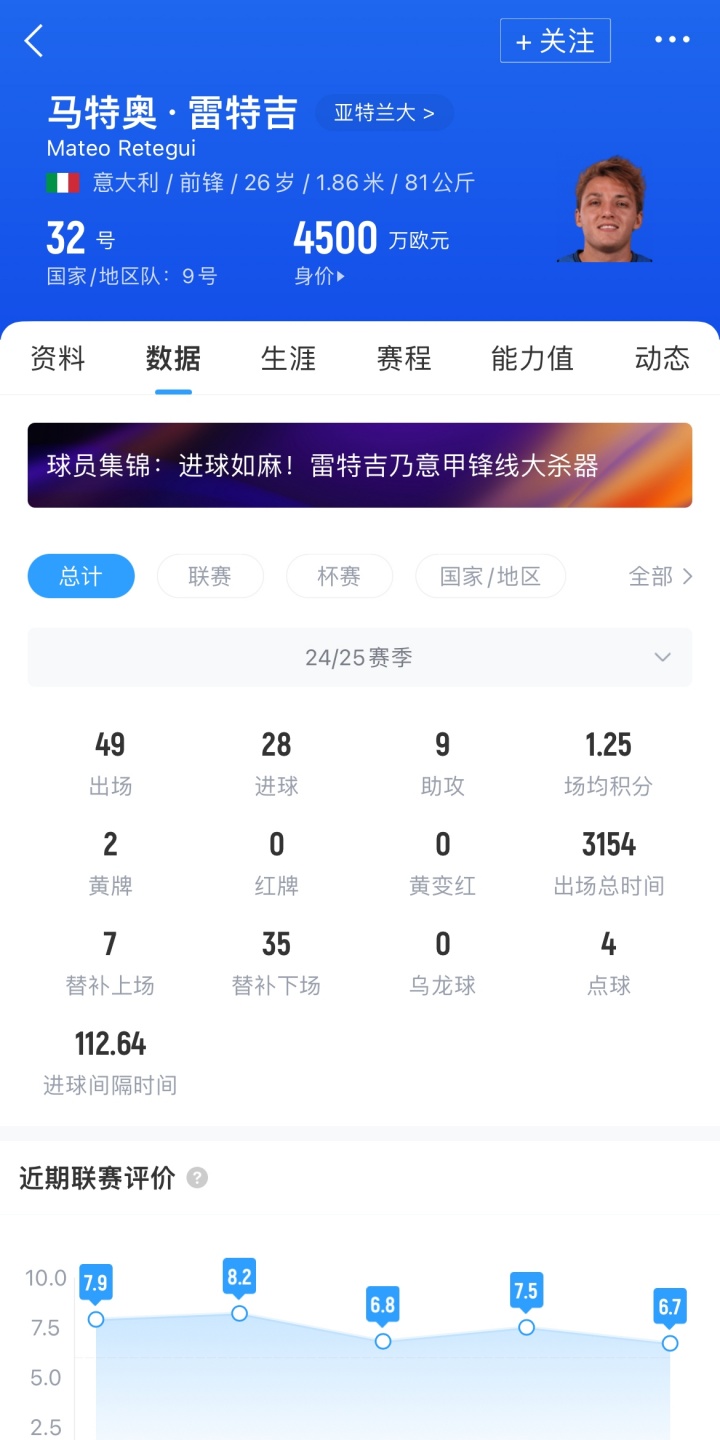Tap the help icon beside 近期联赛评价
This screenshot has width=720, height=1440.
pos(198,1178)
